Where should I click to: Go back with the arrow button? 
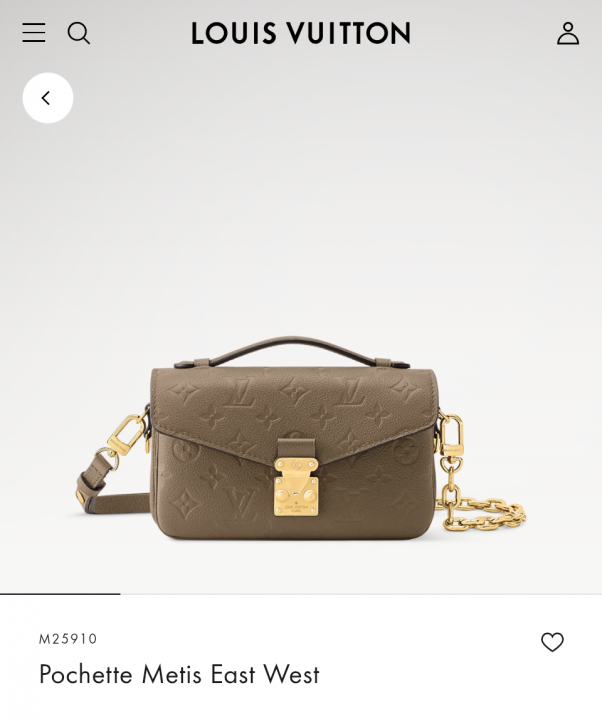point(47,98)
